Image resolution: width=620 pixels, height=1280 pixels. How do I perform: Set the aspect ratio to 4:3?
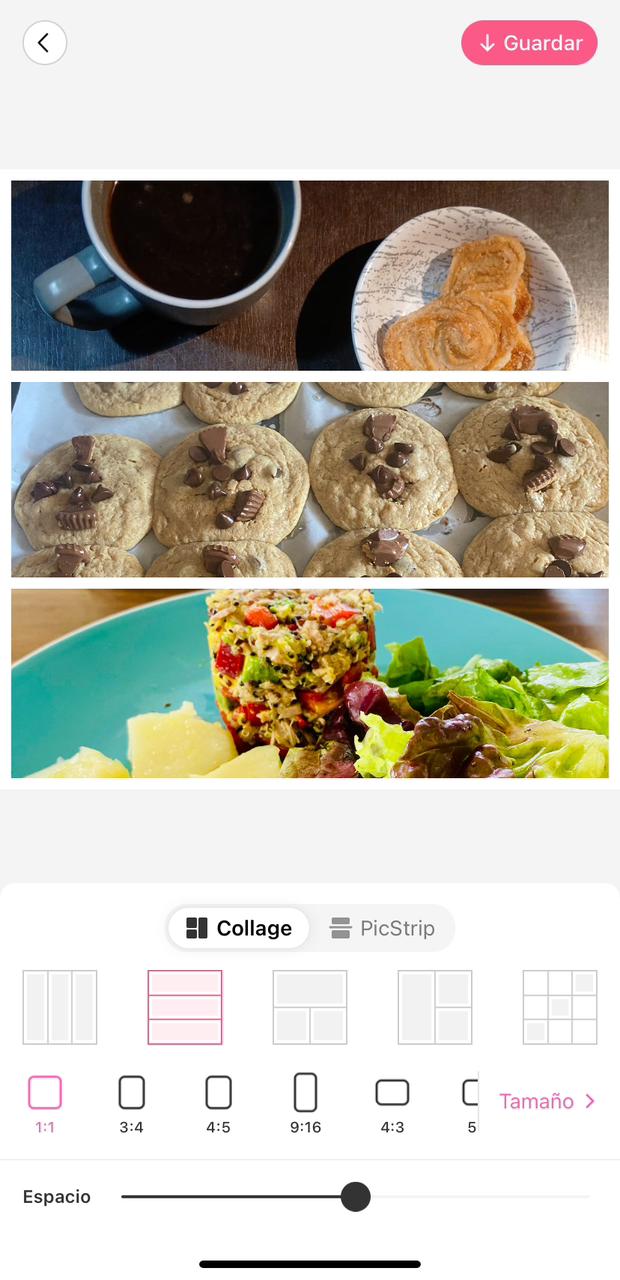[x=392, y=1102]
